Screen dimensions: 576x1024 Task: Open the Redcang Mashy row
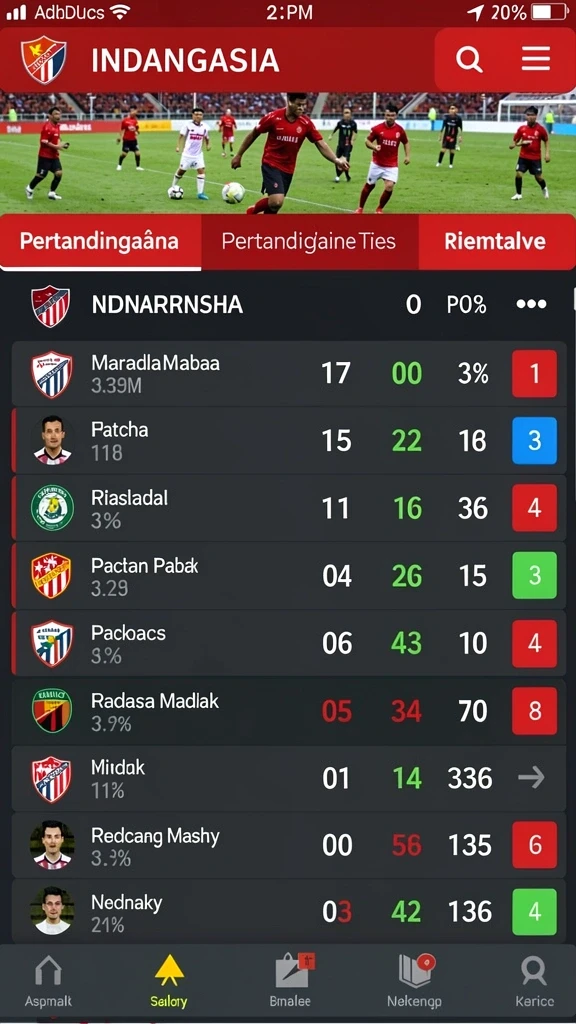288,845
